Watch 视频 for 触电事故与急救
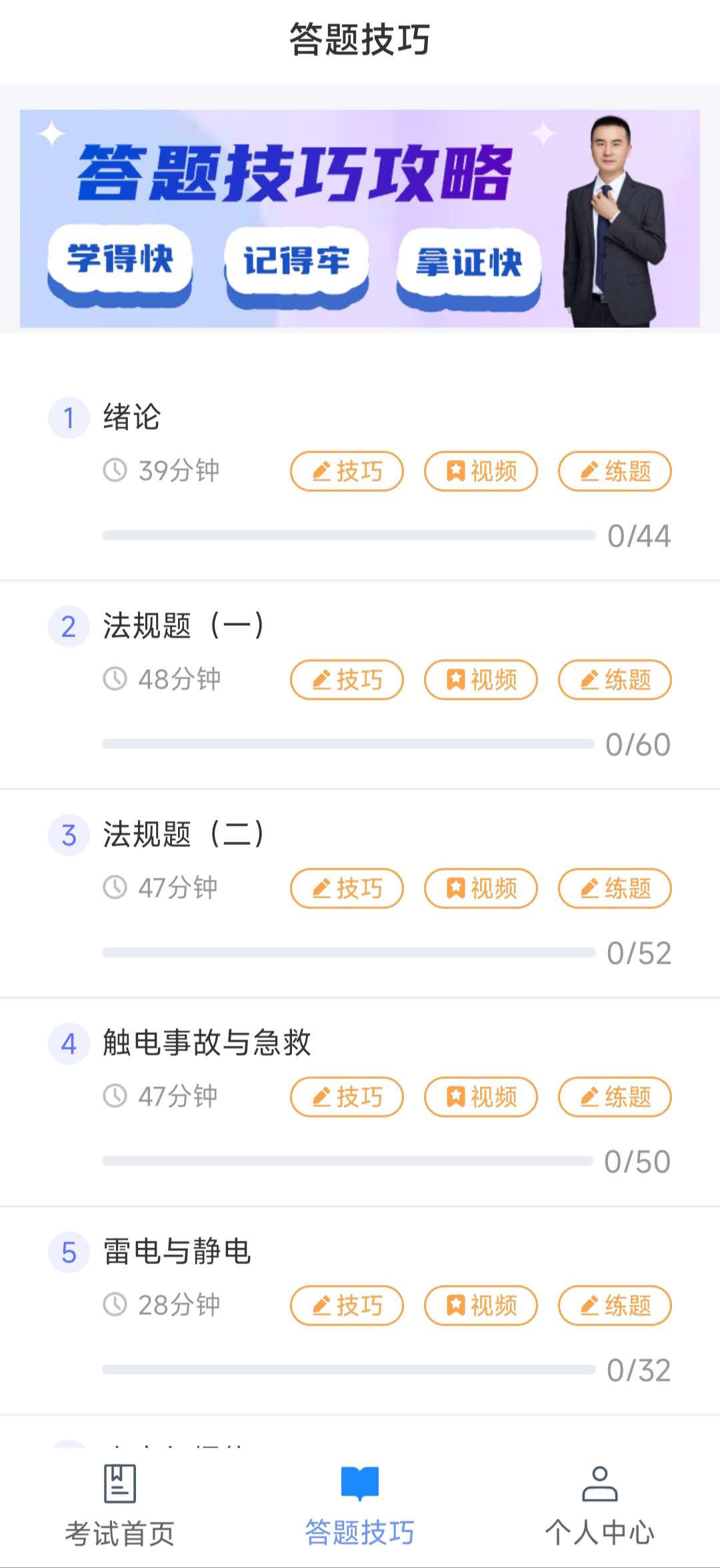720x1568 pixels. [x=481, y=1097]
